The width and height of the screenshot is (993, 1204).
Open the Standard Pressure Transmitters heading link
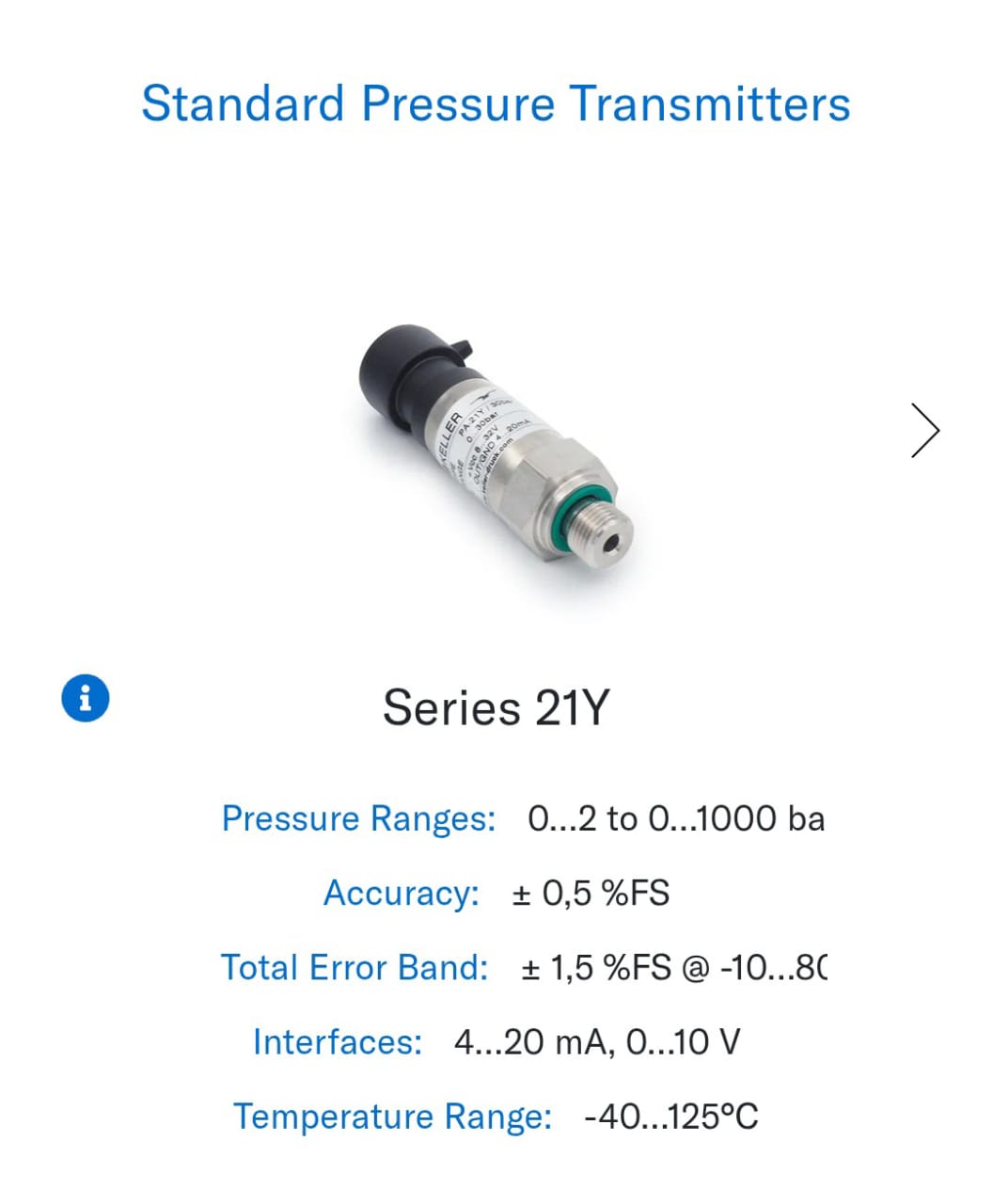tap(496, 103)
